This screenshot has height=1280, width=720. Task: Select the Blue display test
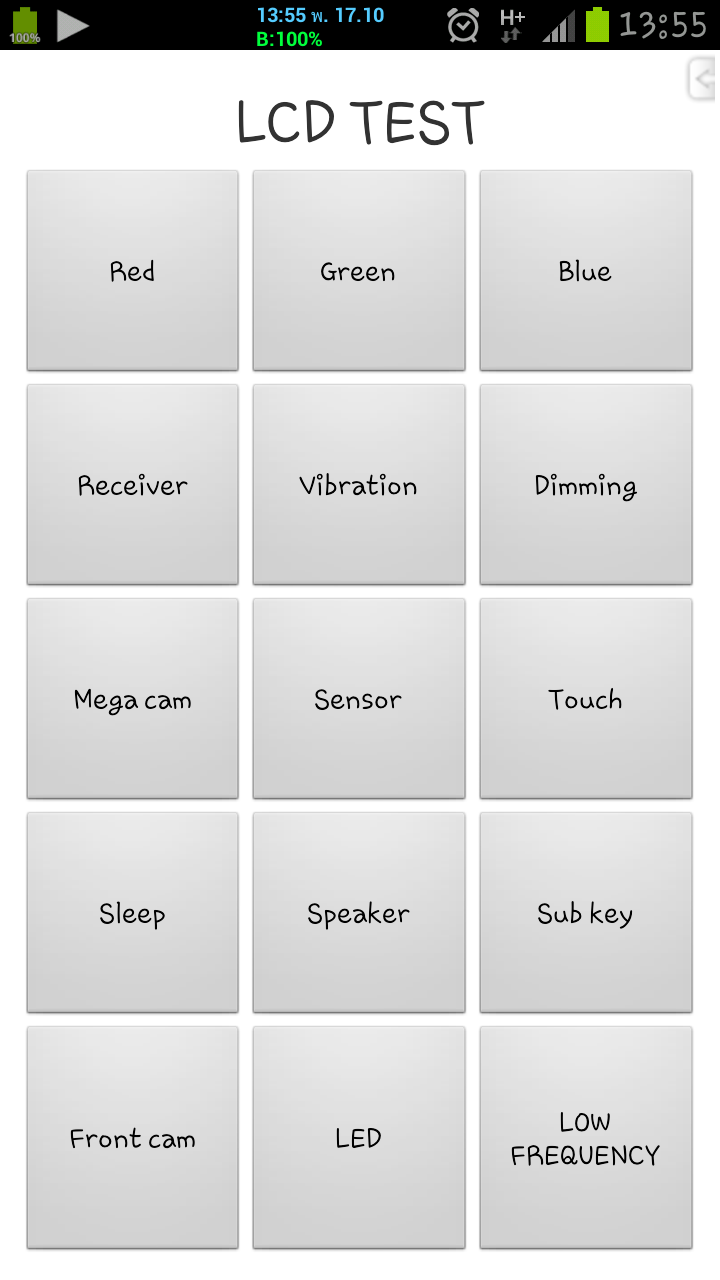(x=585, y=270)
